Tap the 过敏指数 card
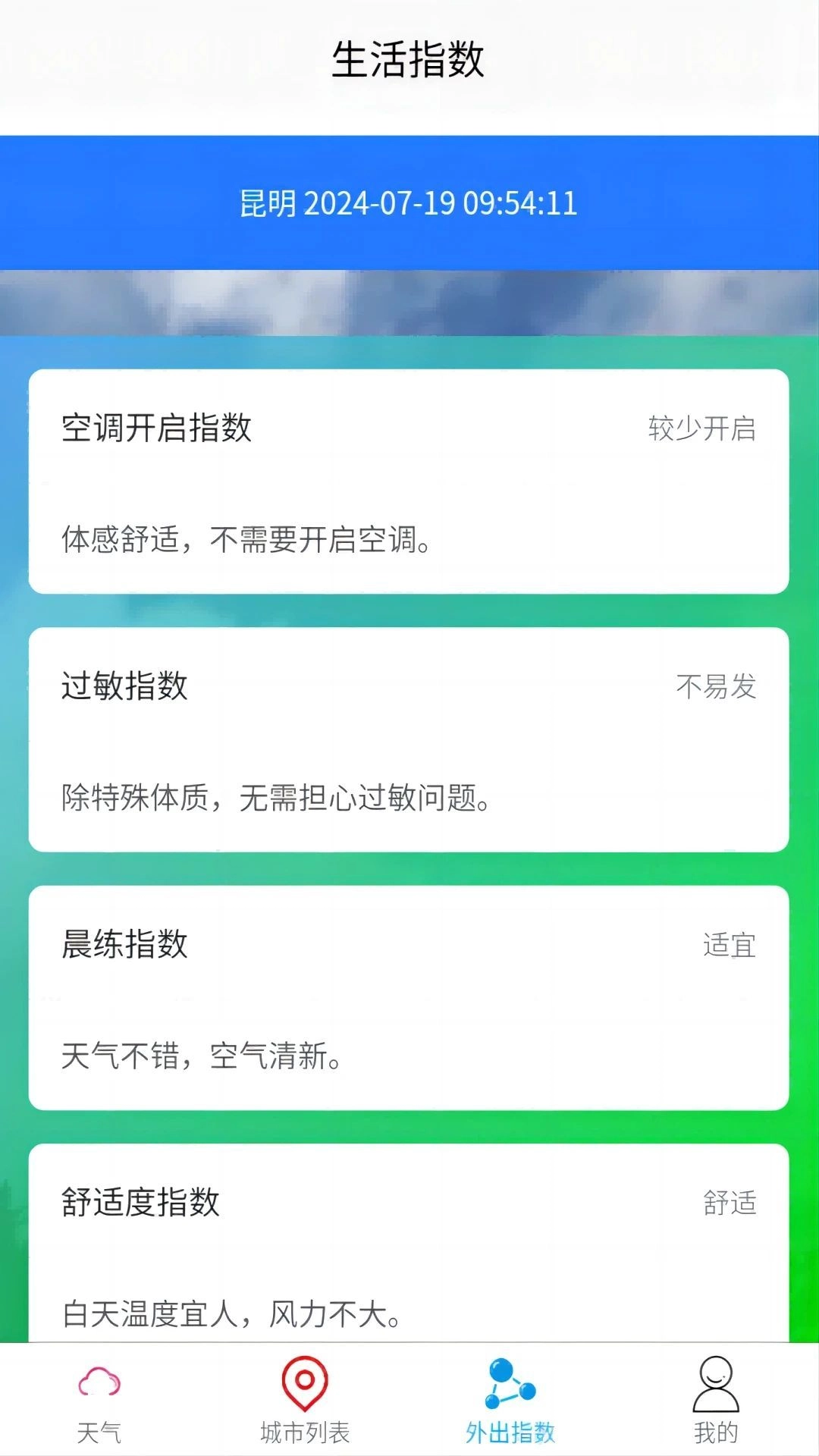 click(409, 739)
